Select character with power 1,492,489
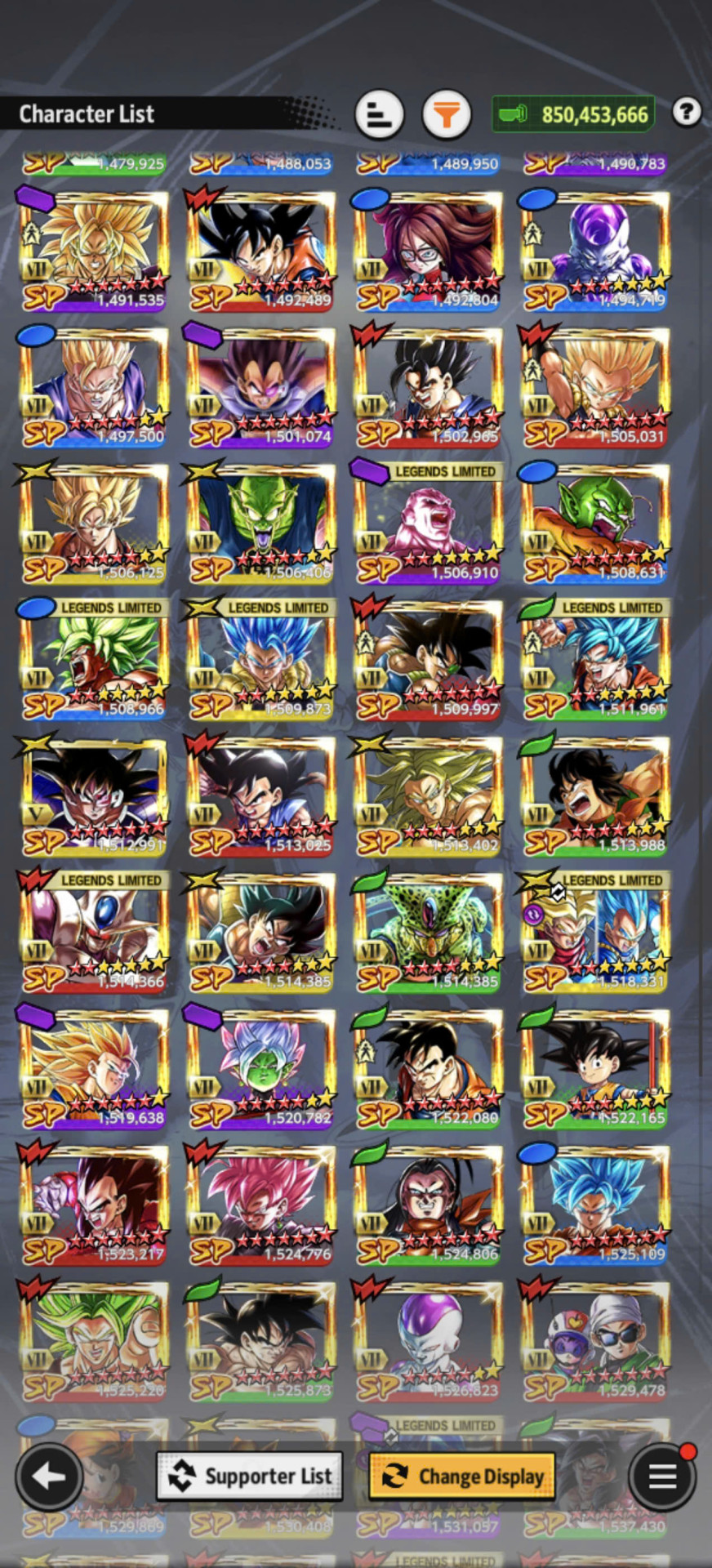The width and height of the screenshot is (712, 1568). tap(261, 251)
